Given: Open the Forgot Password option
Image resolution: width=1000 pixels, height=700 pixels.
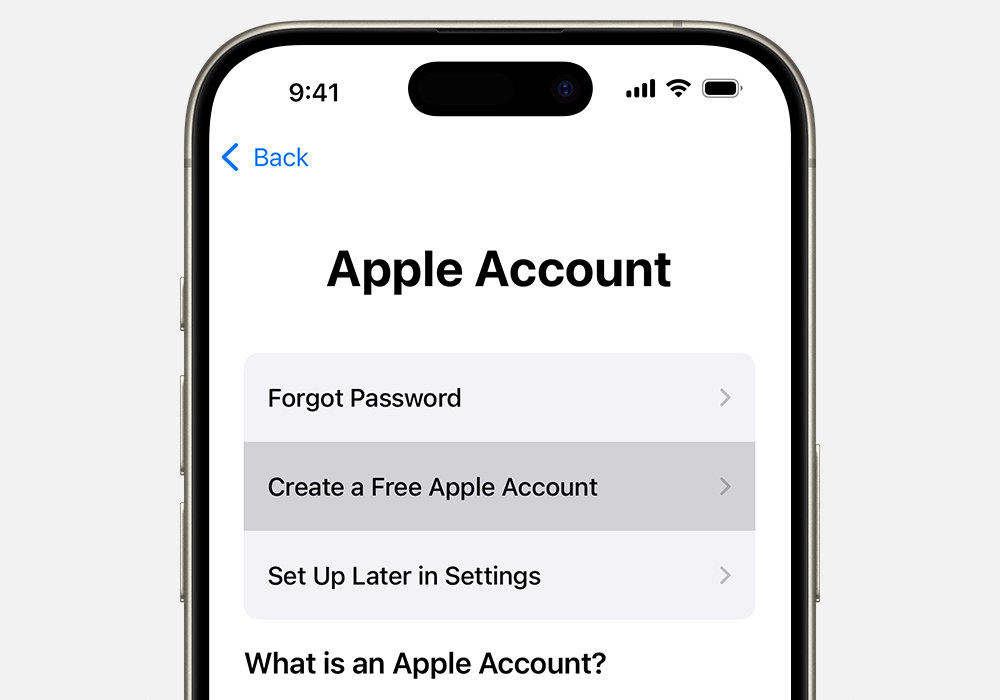Looking at the screenshot, I should click(x=498, y=398).
